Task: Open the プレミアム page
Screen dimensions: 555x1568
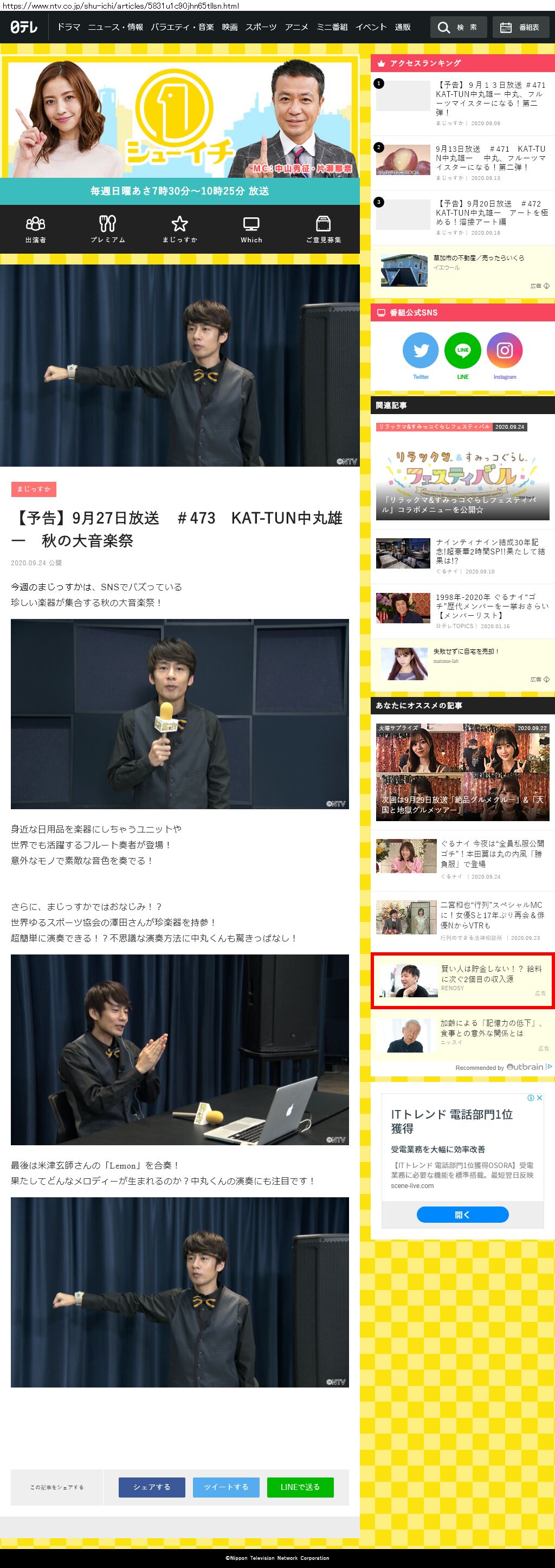Action: [108, 229]
